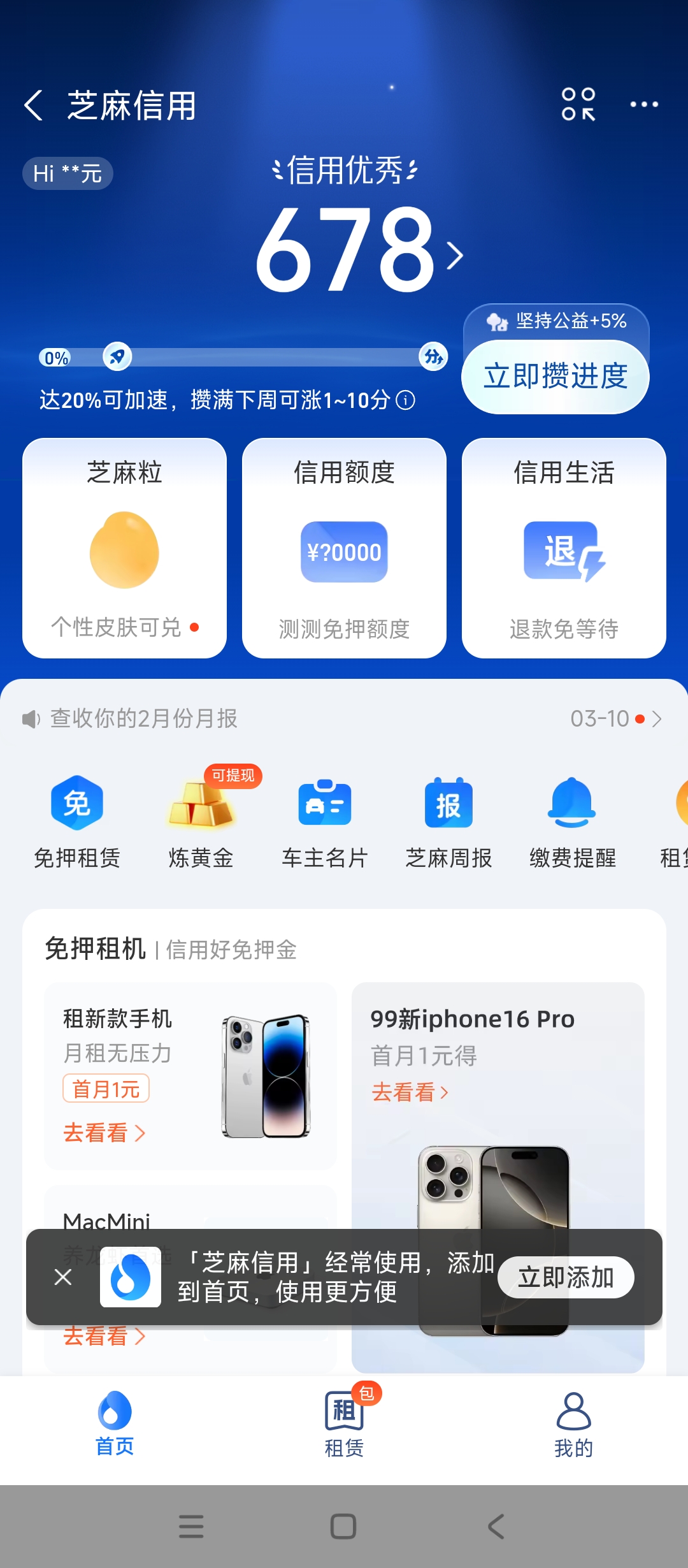Open the four-dot shortcut icon in header

point(578,105)
